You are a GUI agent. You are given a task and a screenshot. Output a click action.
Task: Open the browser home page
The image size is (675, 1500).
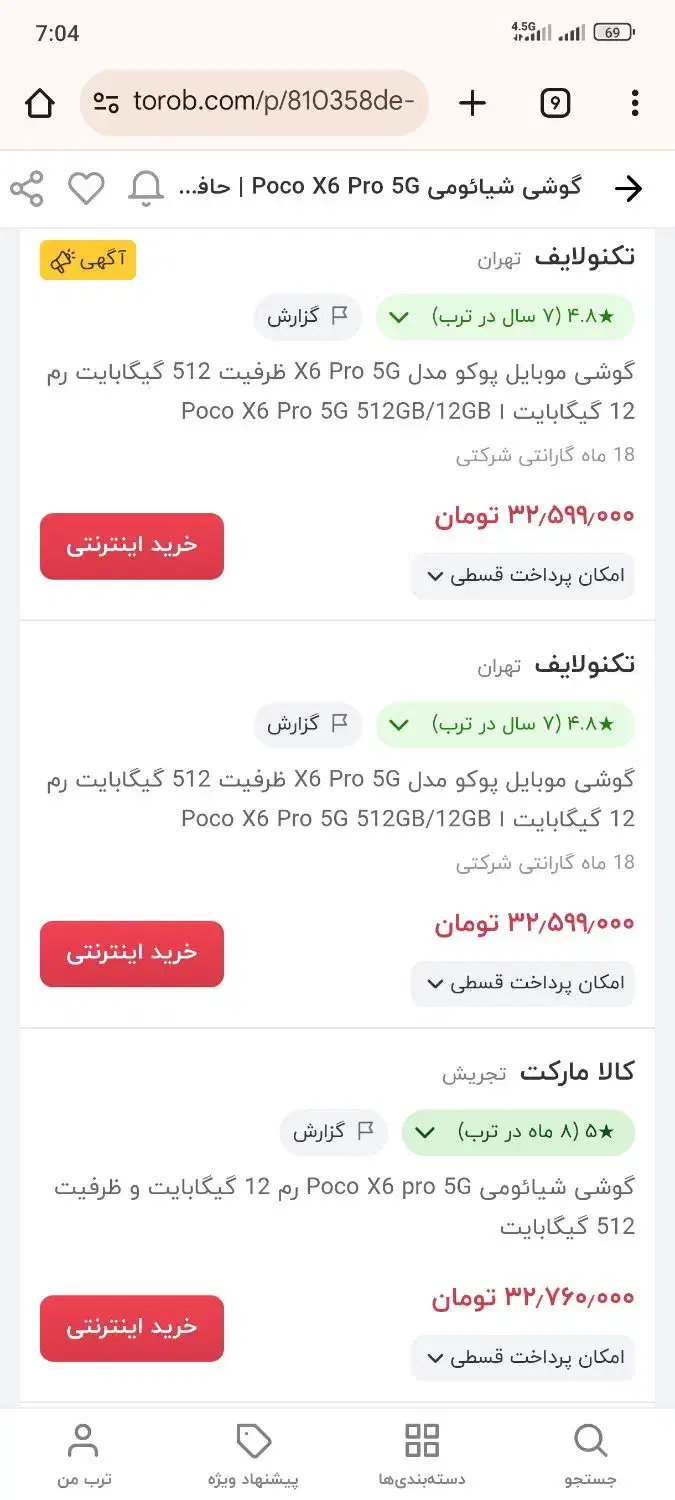(39, 103)
